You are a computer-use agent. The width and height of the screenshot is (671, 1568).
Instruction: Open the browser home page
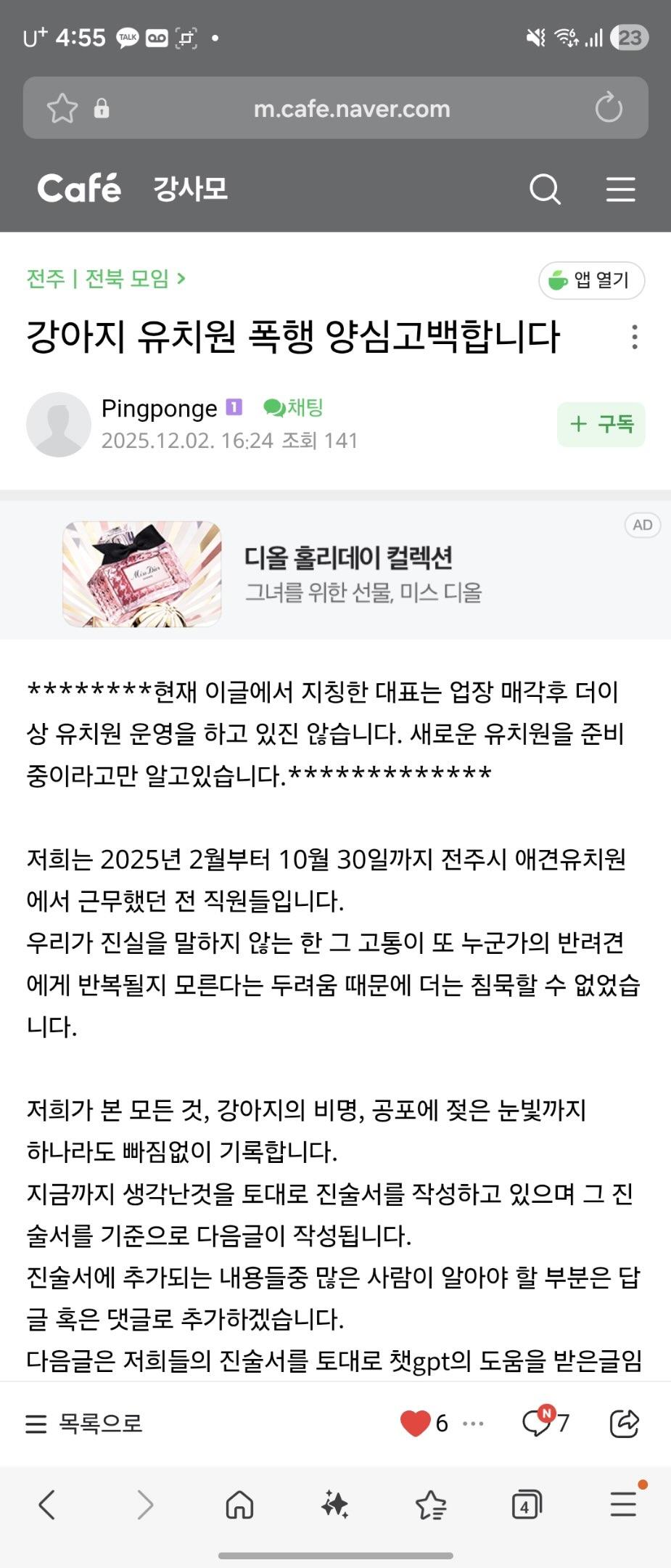pyautogui.click(x=239, y=1505)
